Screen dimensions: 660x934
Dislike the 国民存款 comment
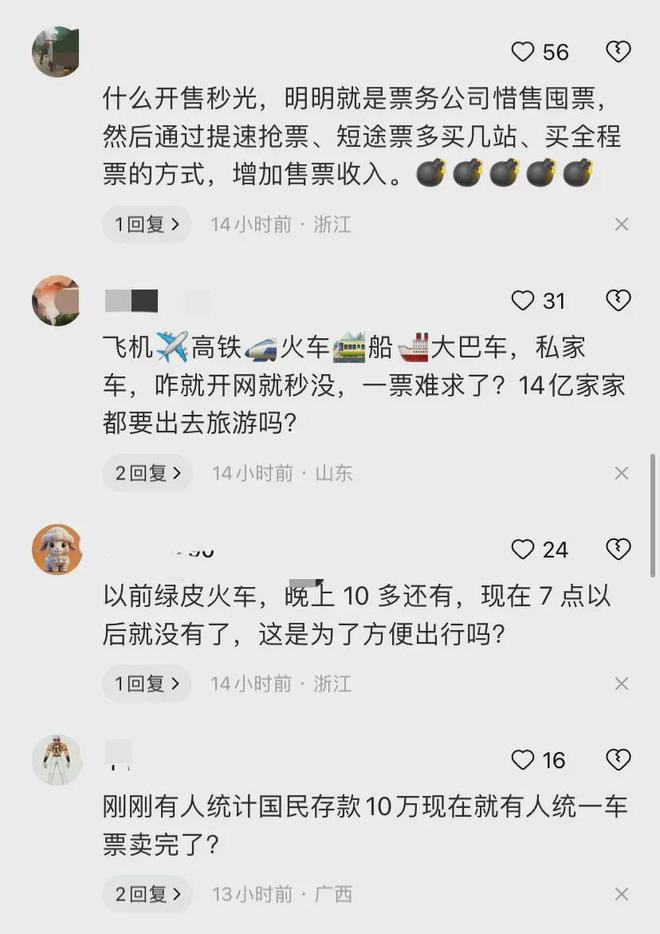click(x=618, y=761)
